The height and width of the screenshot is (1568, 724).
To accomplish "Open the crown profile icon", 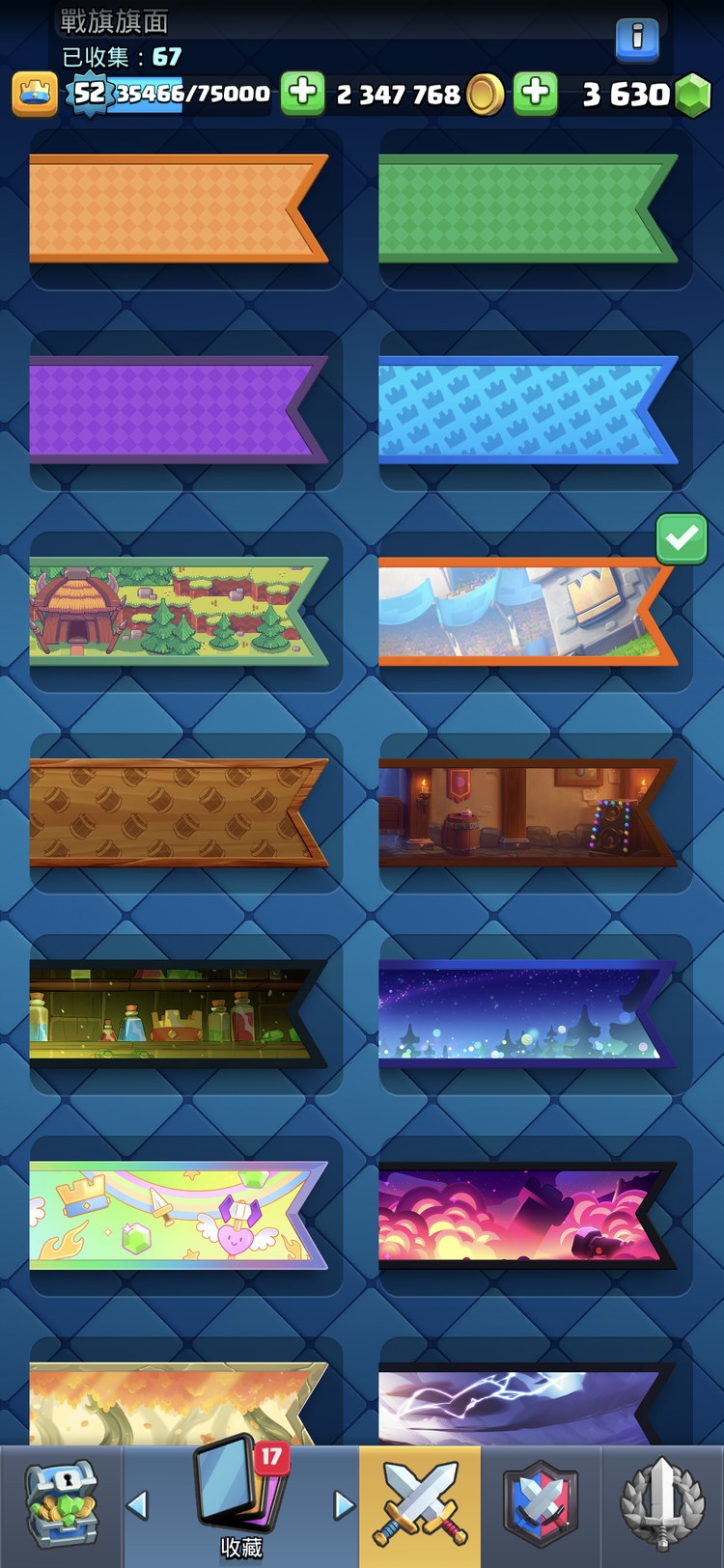I will click(x=35, y=94).
